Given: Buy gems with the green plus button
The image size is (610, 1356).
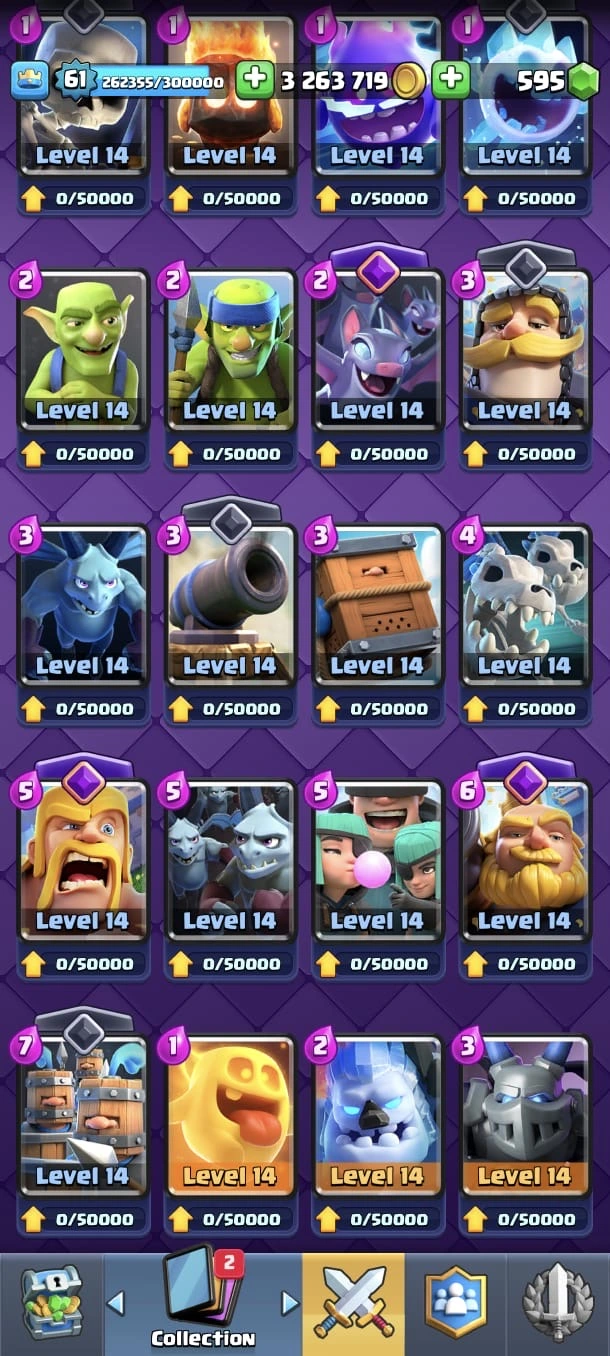Looking at the screenshot, I should [451, 80].
